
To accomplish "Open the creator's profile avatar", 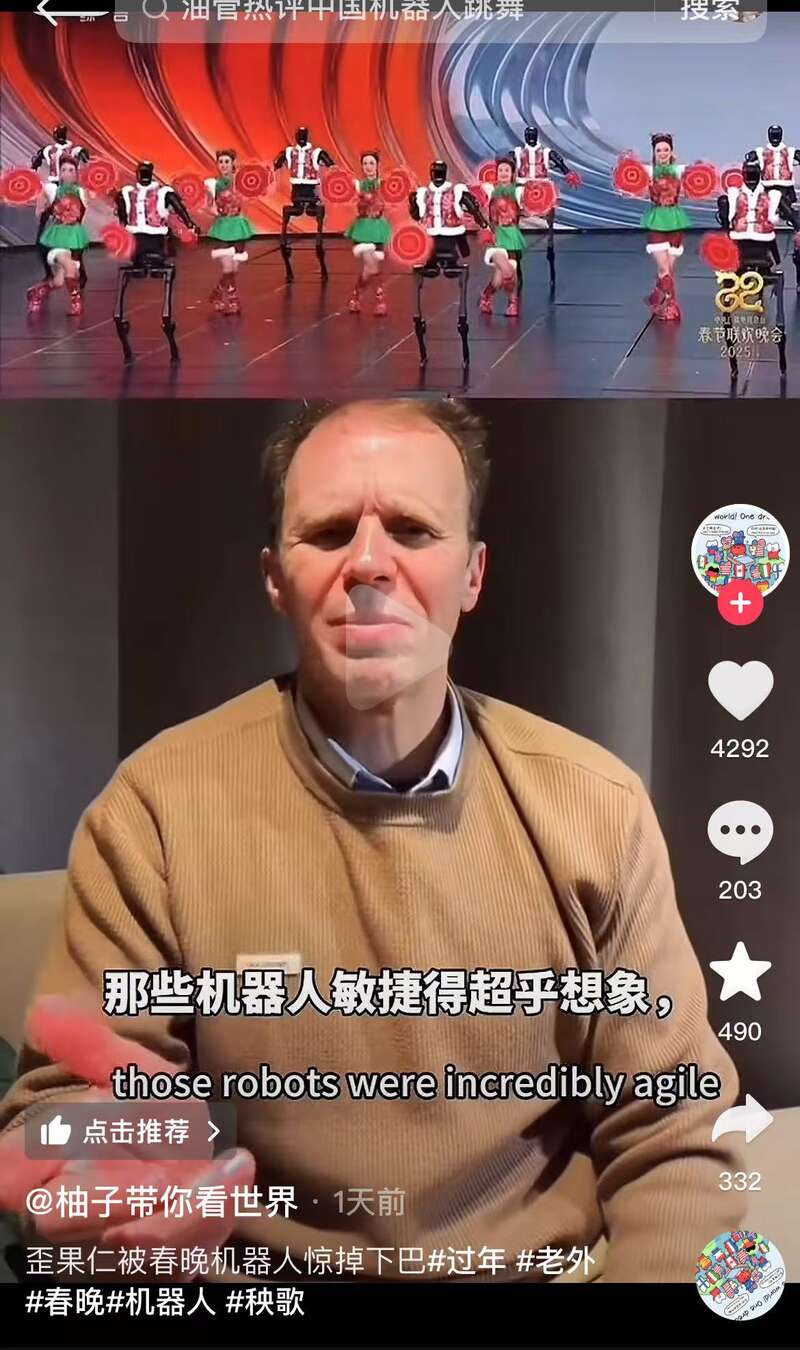I will coord(740,552).
